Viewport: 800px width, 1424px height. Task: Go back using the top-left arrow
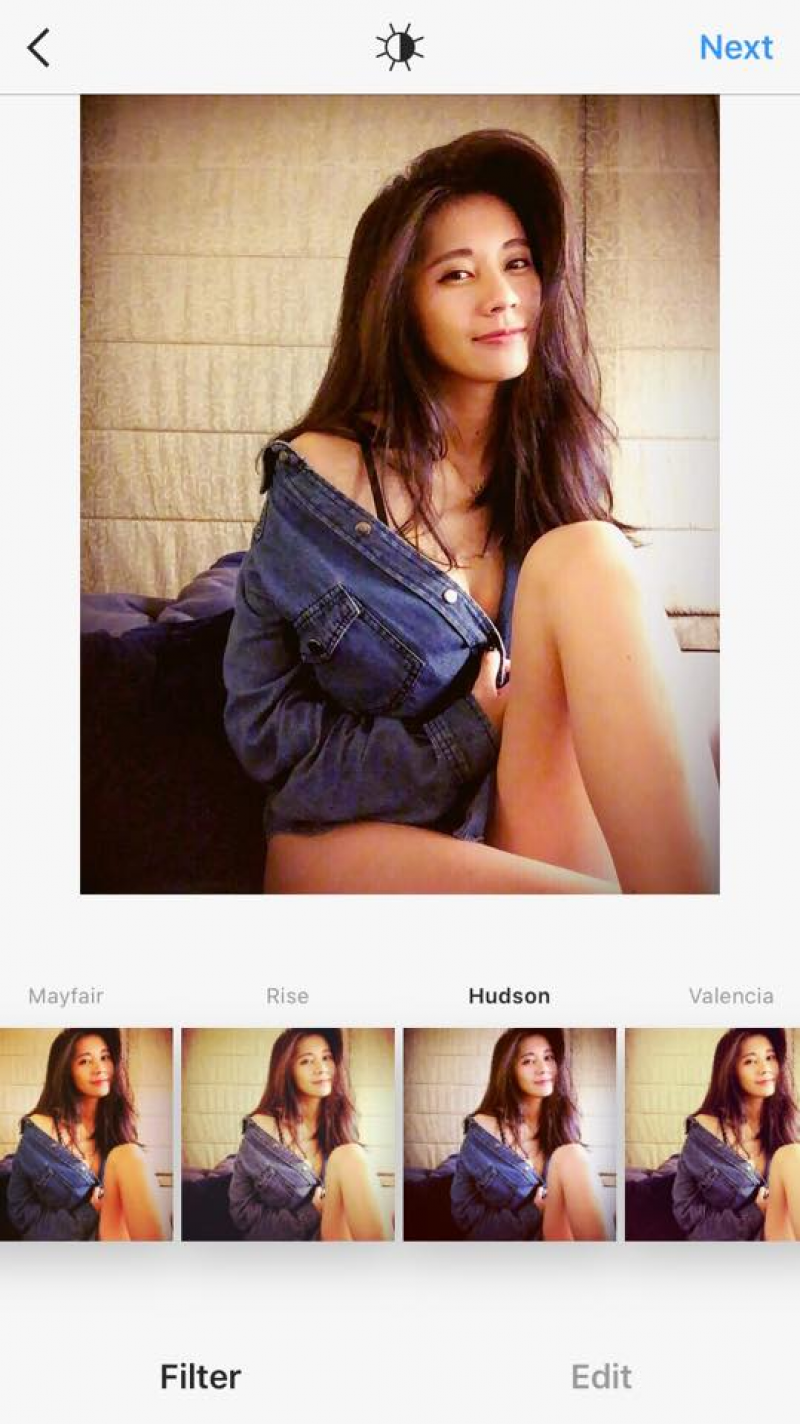click(38, 47)
